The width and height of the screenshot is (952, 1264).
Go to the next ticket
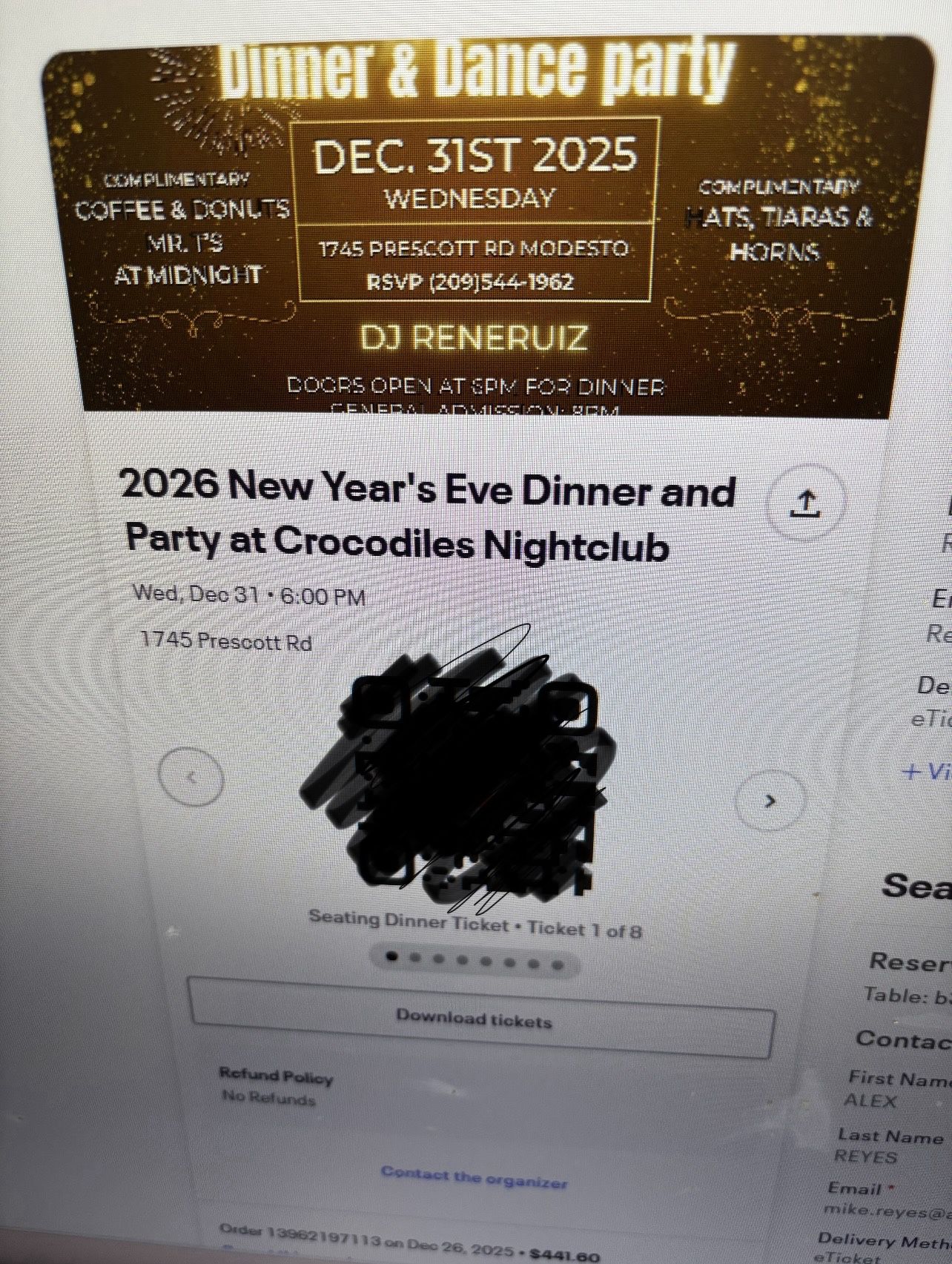[770, 801]
